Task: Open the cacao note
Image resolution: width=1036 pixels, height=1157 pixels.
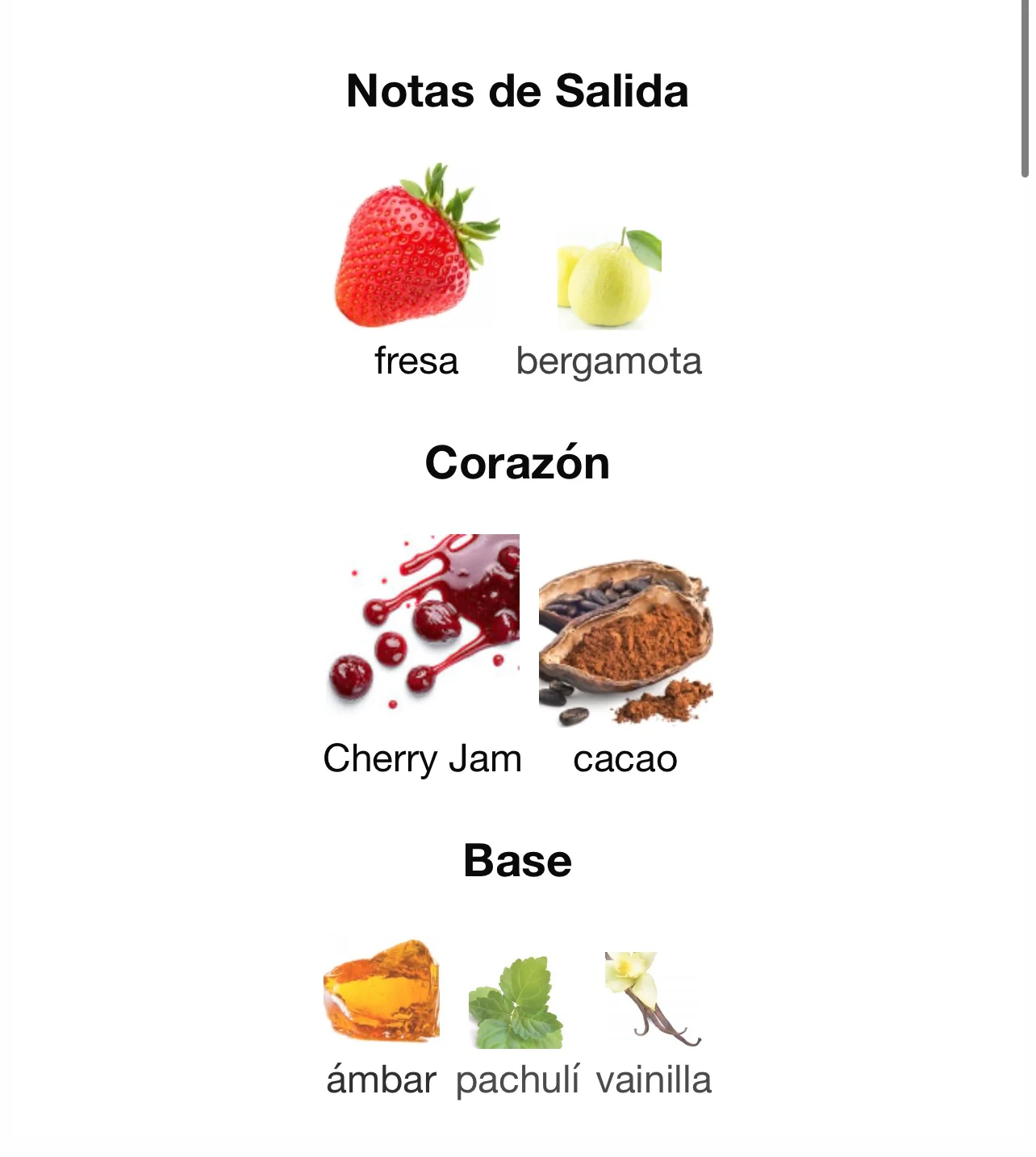Action: [x=625, y=641]
